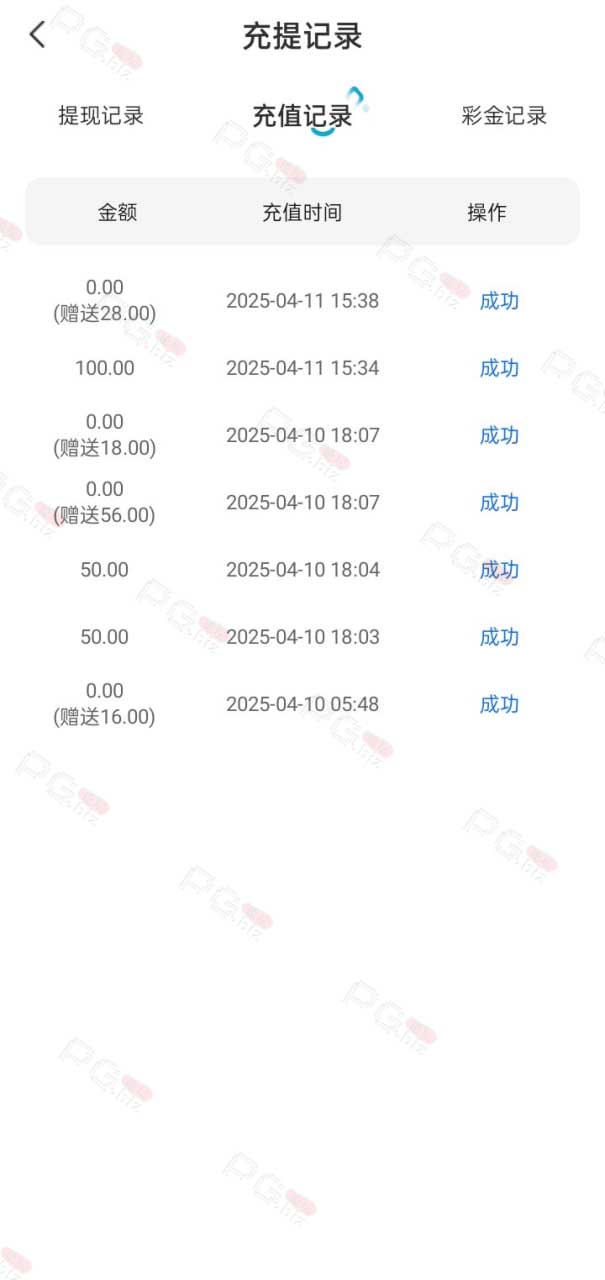The image size is (605, 1280).
Task: Switch to the 提现记录 tab
Action: (101, 115)
